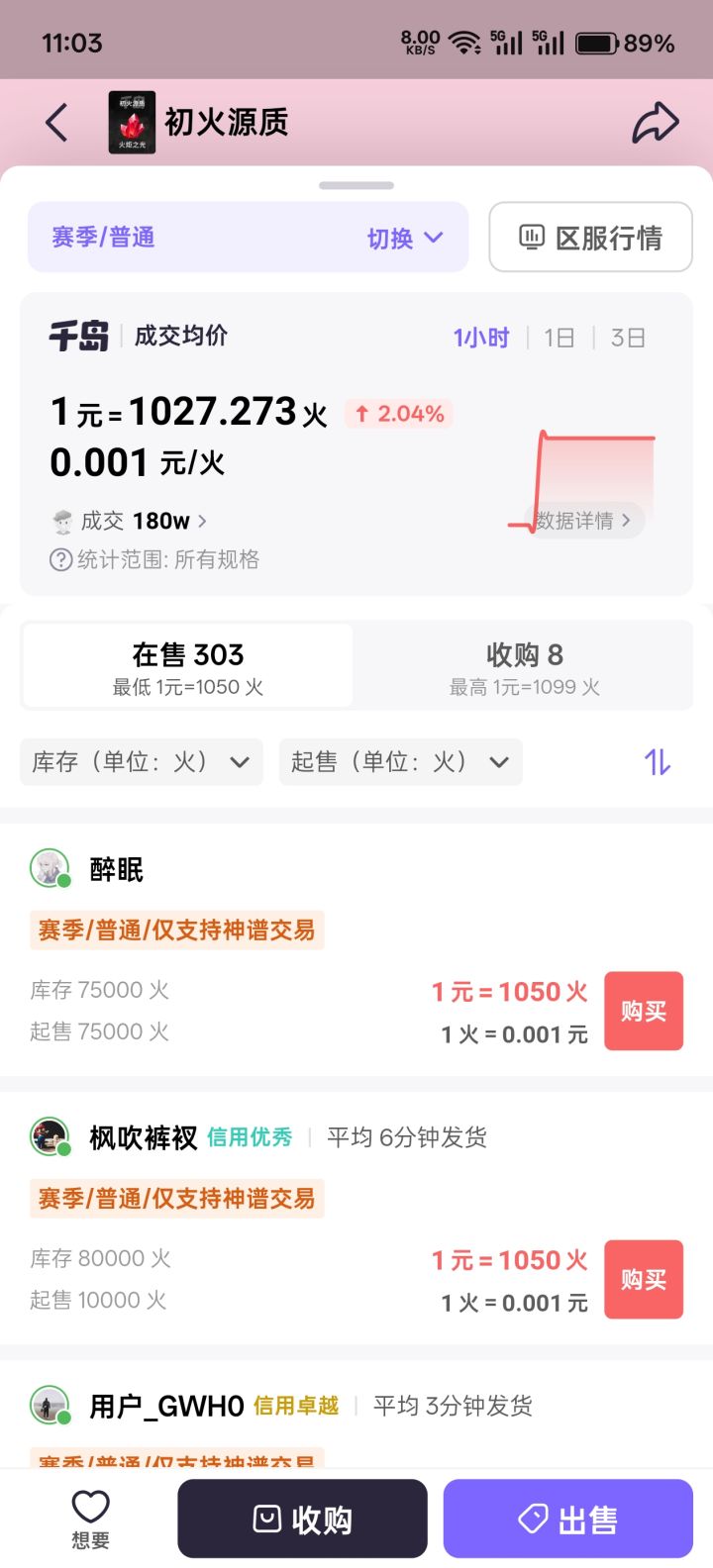Click the 初火源质 item thumbnail icon
Image resolution: width=713 pixels, height=1568 pixels.
coord(132,121)
